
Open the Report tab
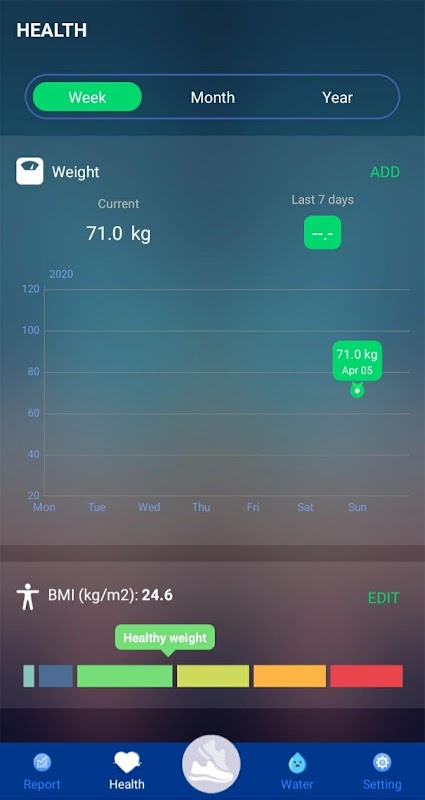[42, 771]
